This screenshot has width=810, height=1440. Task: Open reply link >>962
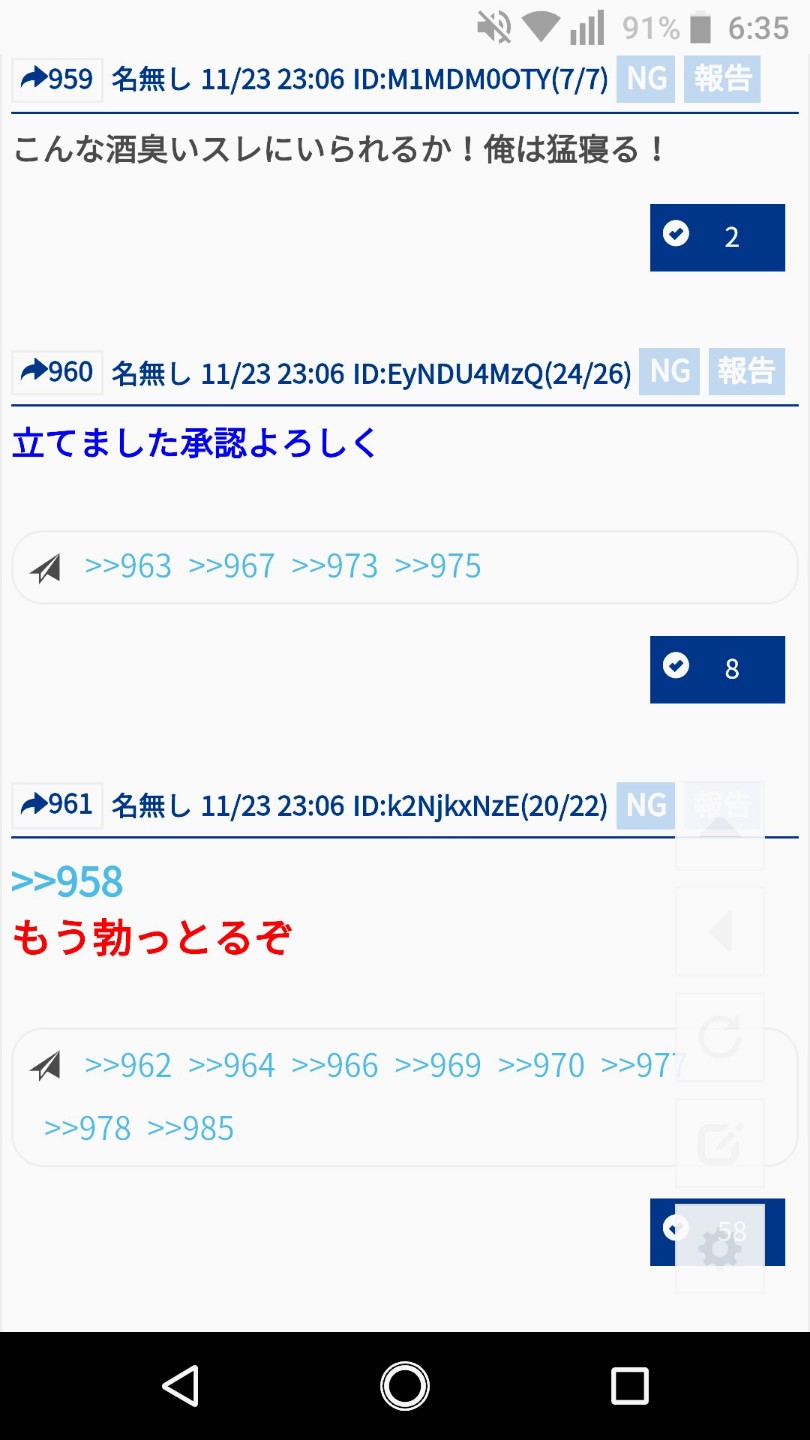(x=128, y=1065)
